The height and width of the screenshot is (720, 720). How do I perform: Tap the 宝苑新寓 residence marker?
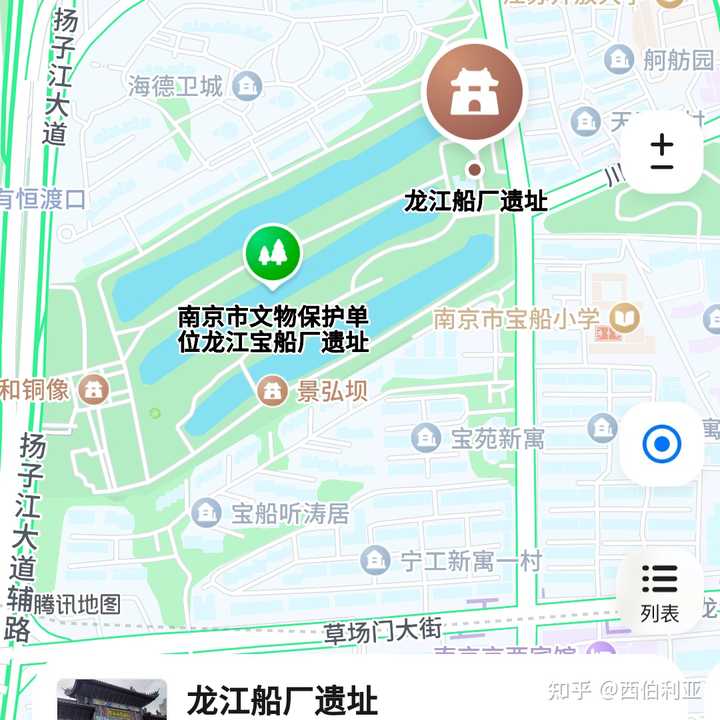pos(427,437)
